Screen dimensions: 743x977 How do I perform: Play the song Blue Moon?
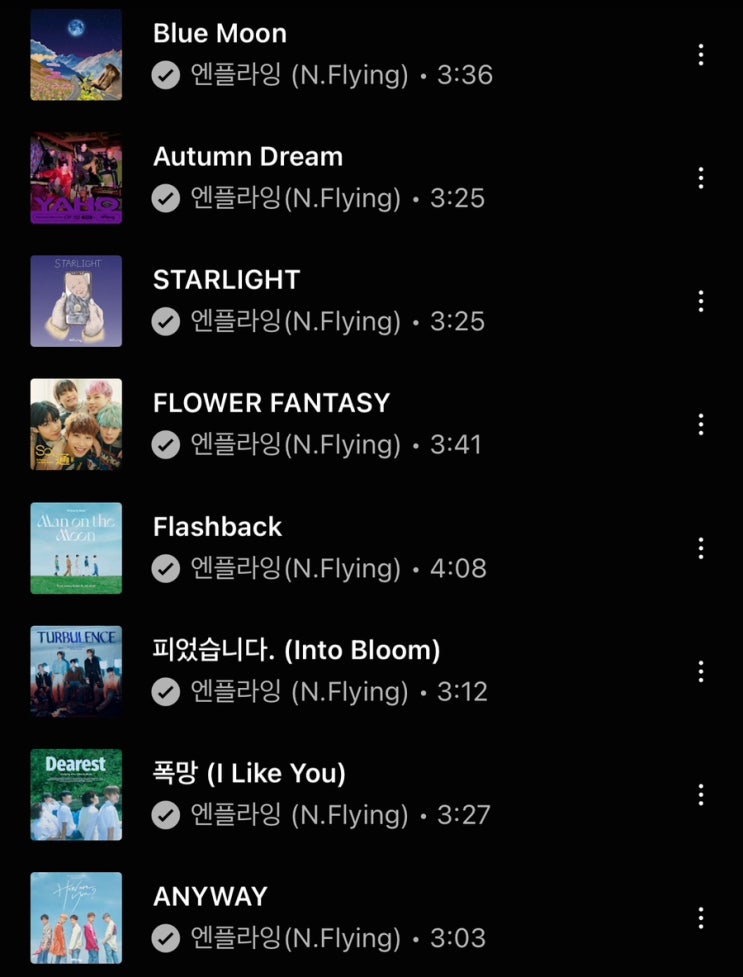pyautogui.click(x=220, y=34)
